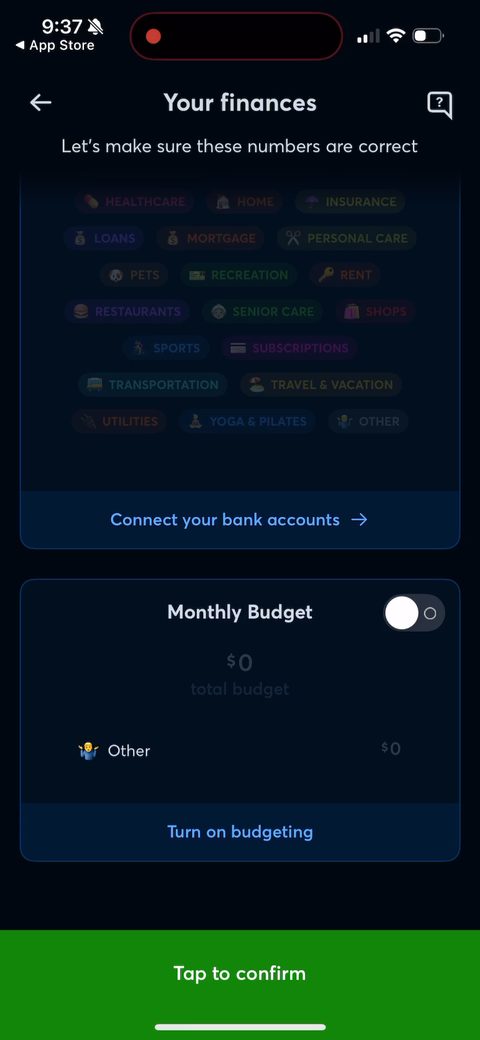Tap the green Tap to confirm button
480x1040 pixels.
click(240, 973)
